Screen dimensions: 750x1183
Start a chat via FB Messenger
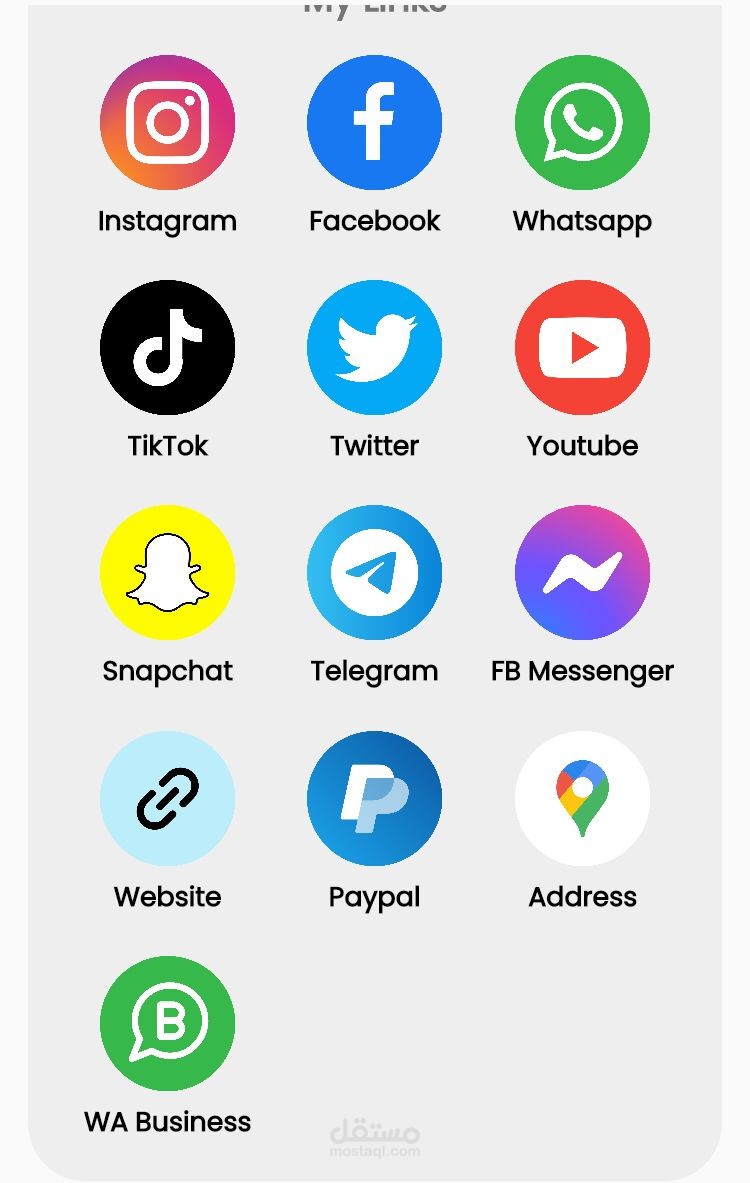582,573
